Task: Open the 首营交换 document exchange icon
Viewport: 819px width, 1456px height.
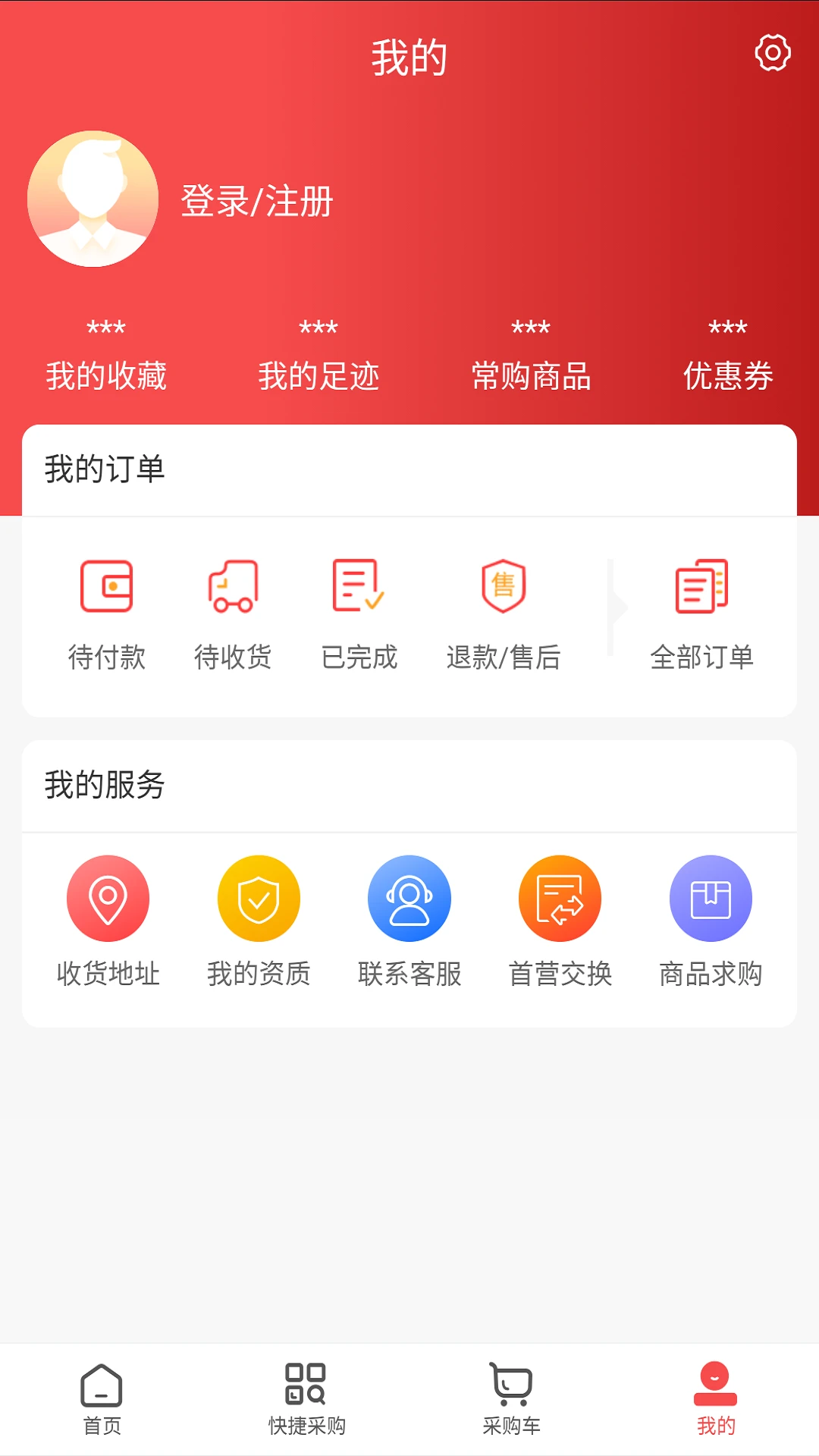Action: point(560,898)
